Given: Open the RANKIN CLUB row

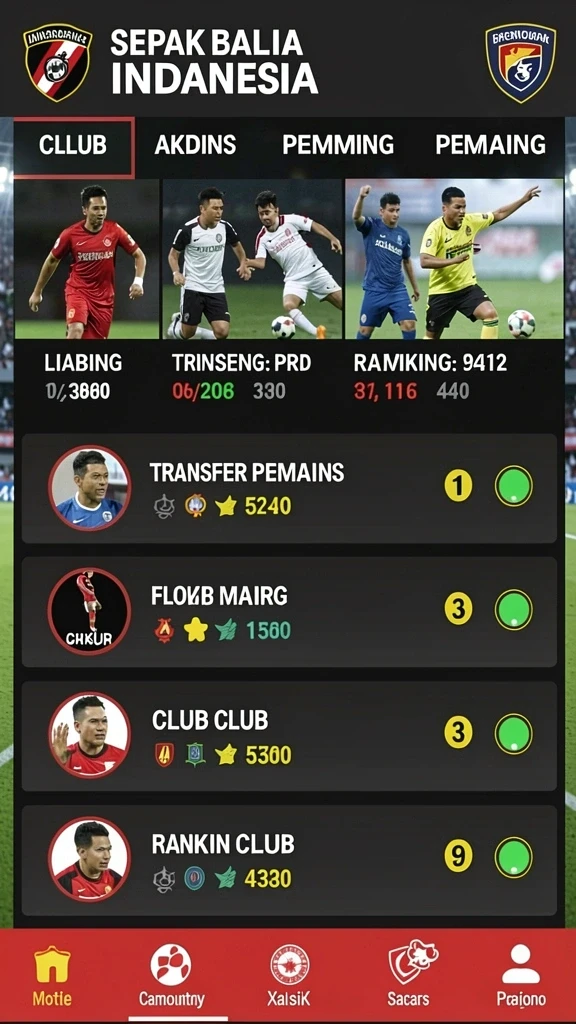Looking at the screenshot, I should pos(289,860).
